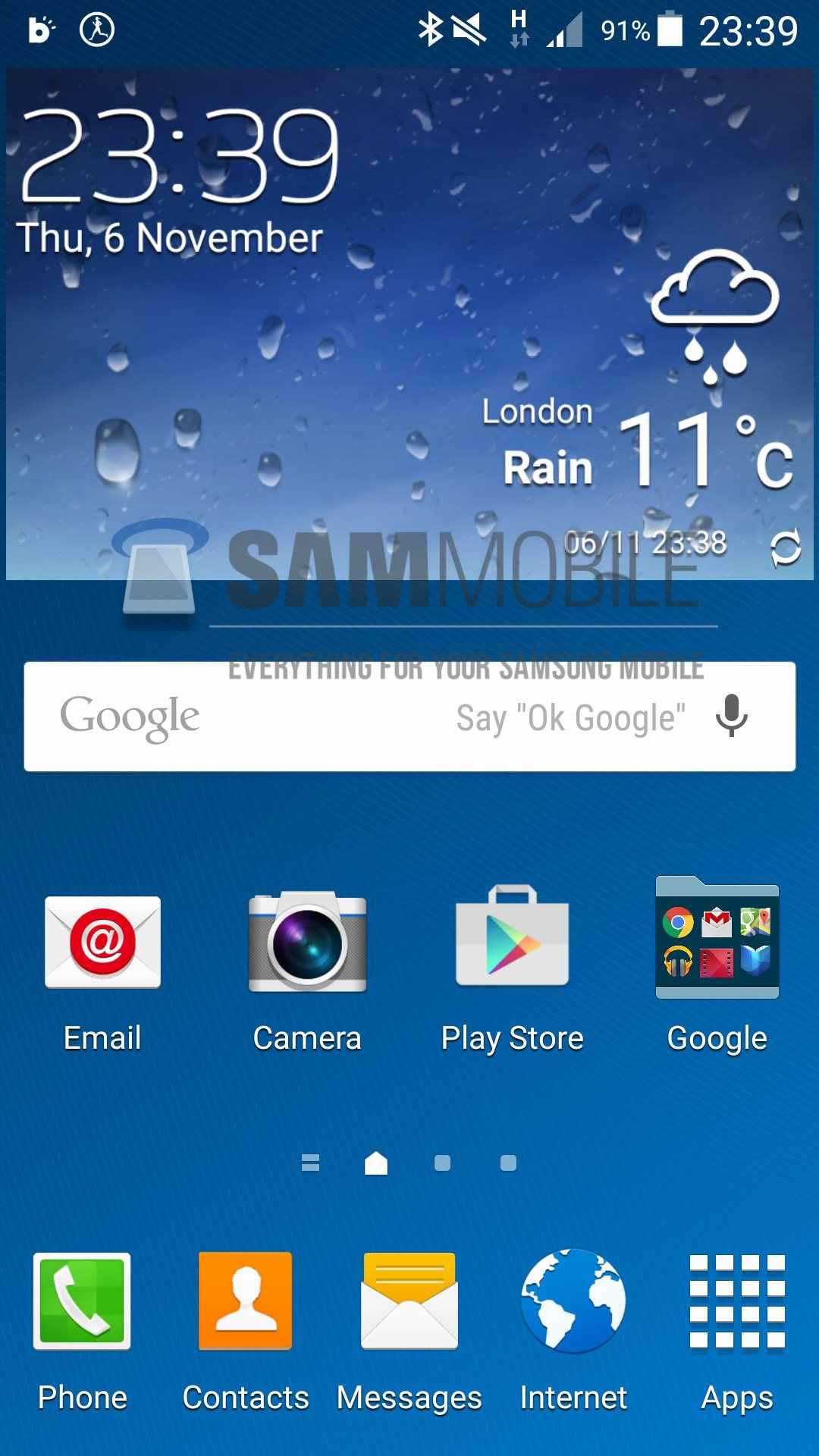
Task: Tap the Google search box
Action: pos(303,717)
